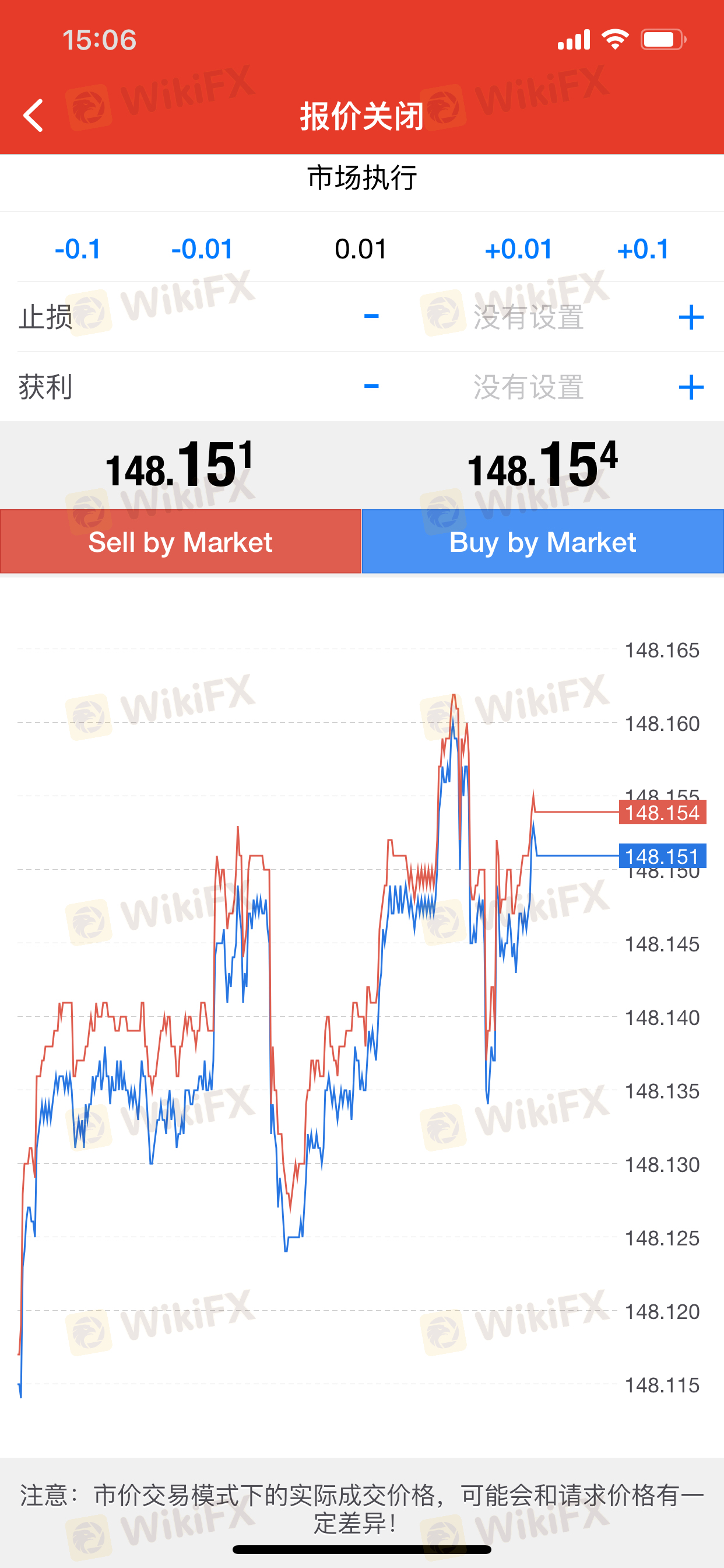Tap plus on the 止损 row
The height and width of the screenshot is (1568, 724).
[x=691, y=317]
